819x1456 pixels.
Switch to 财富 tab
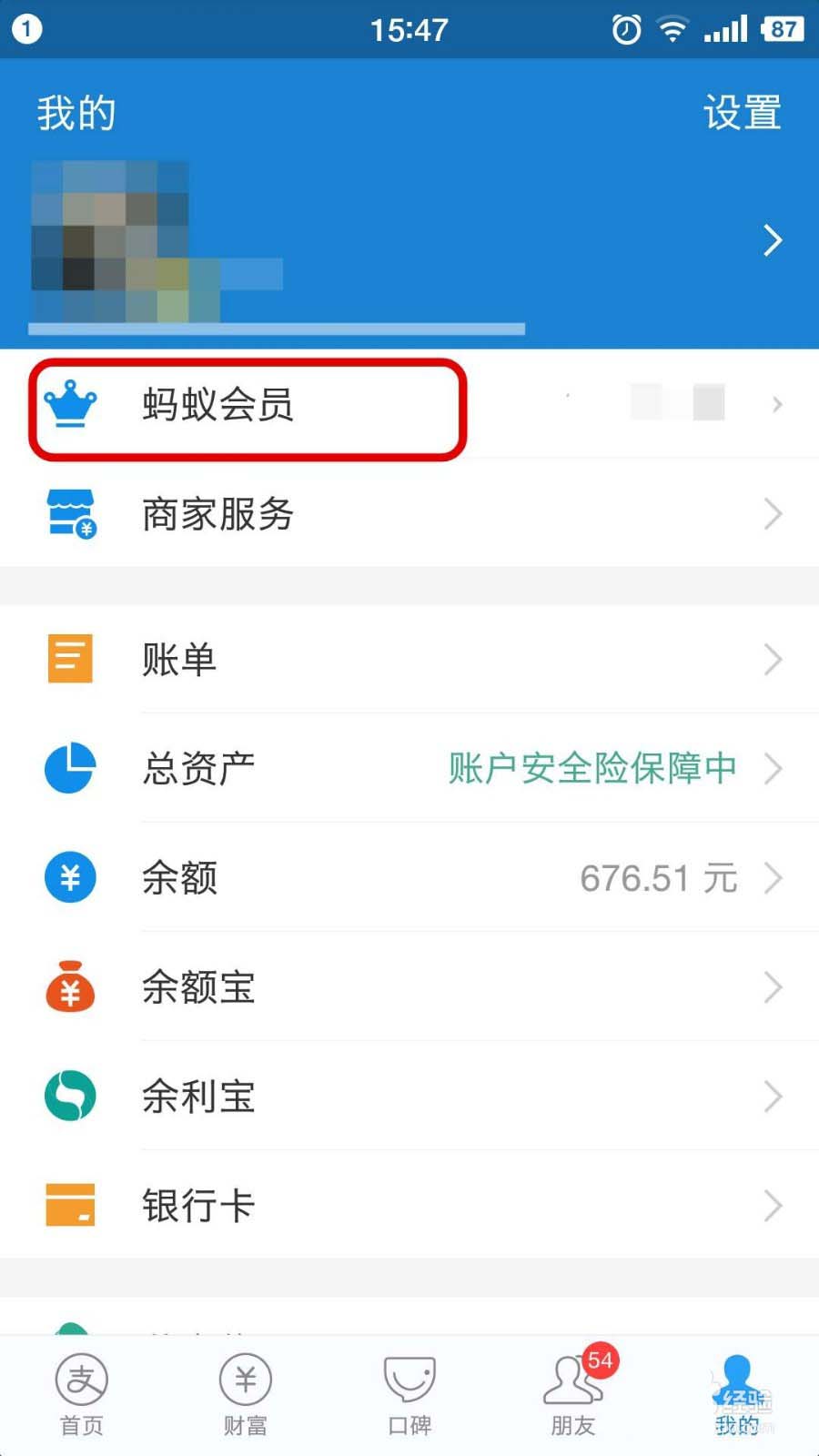246,1394
